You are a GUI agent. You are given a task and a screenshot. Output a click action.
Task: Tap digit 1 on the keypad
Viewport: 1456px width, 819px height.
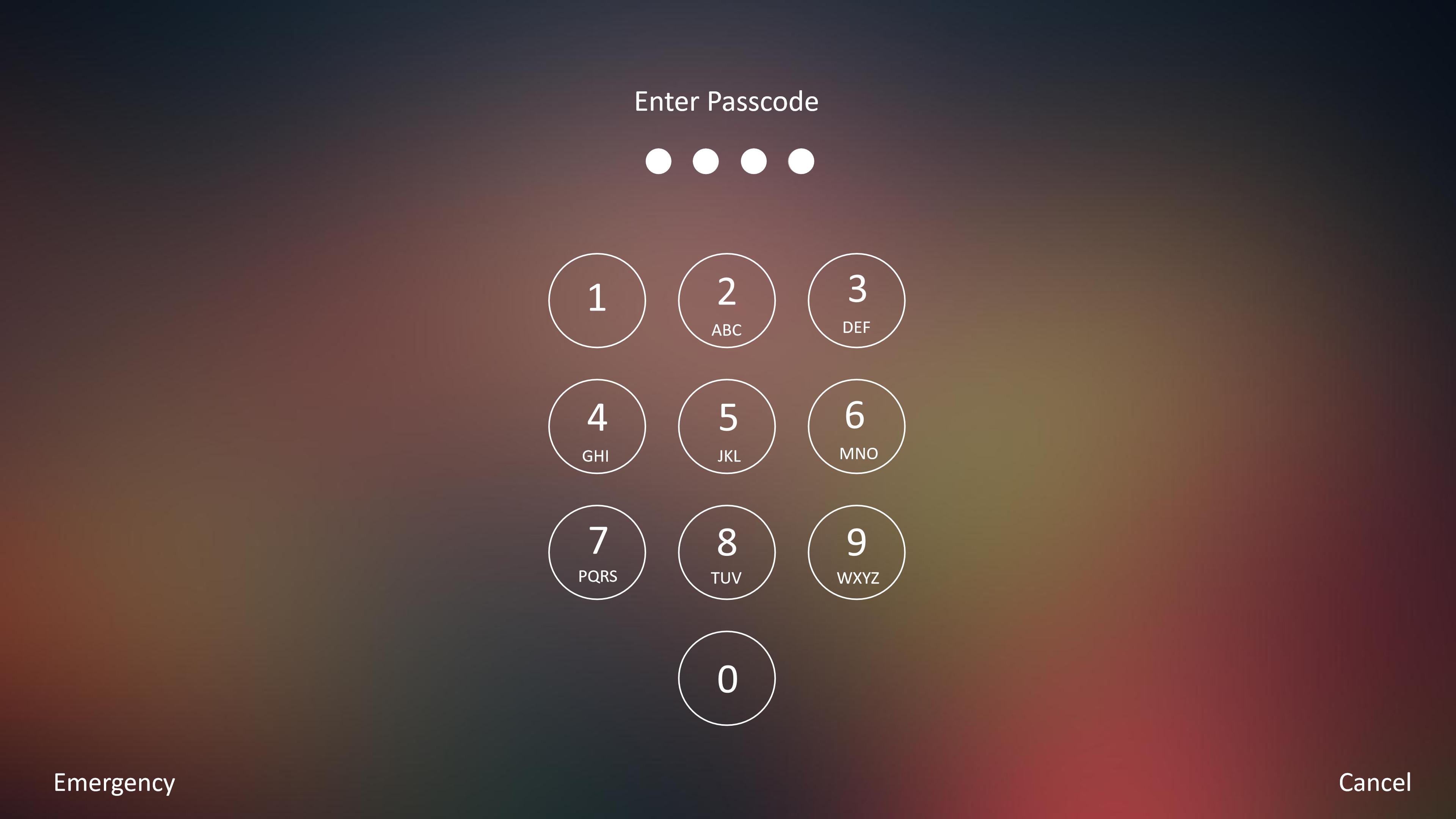(x=597, y=300)
